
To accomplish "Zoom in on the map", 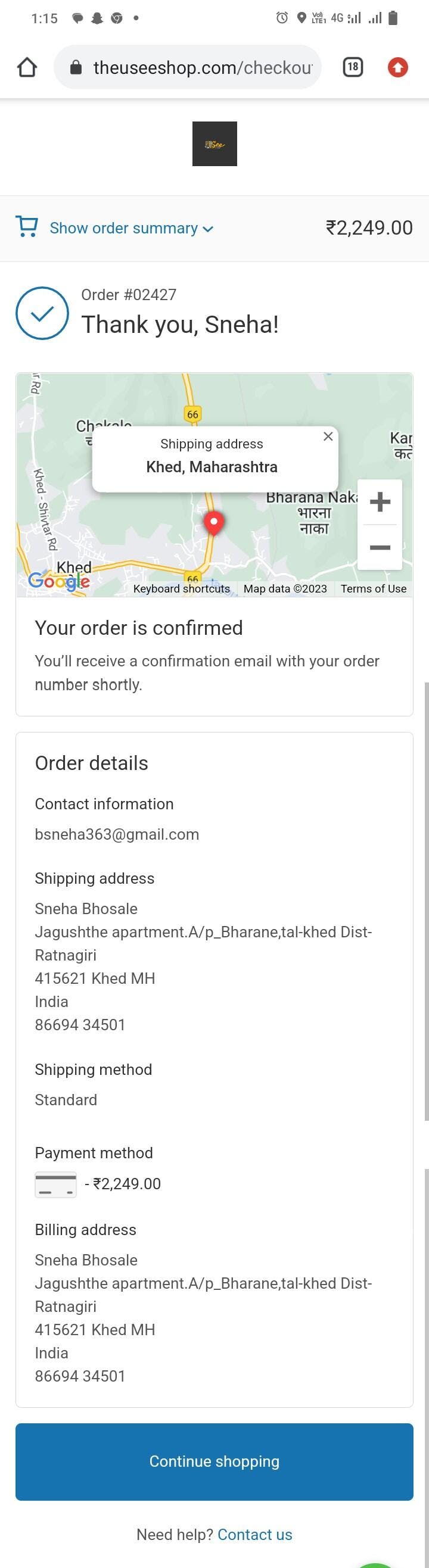I will point(380,502).
